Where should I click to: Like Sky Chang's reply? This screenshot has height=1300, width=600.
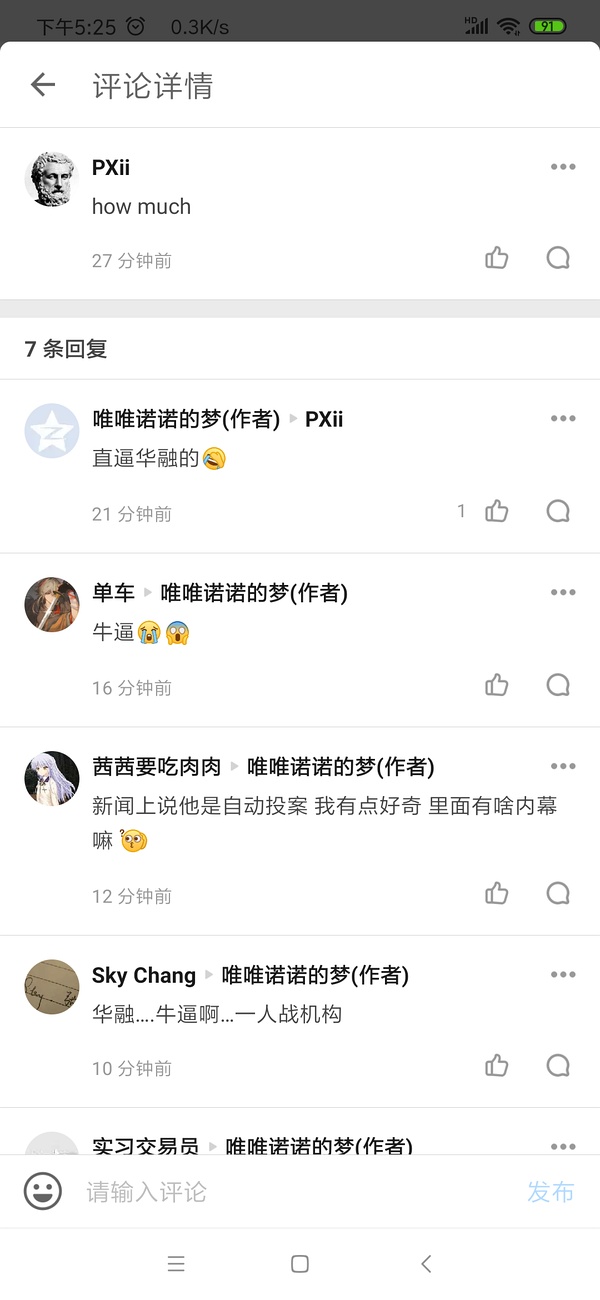click(x=497, y=1065)
